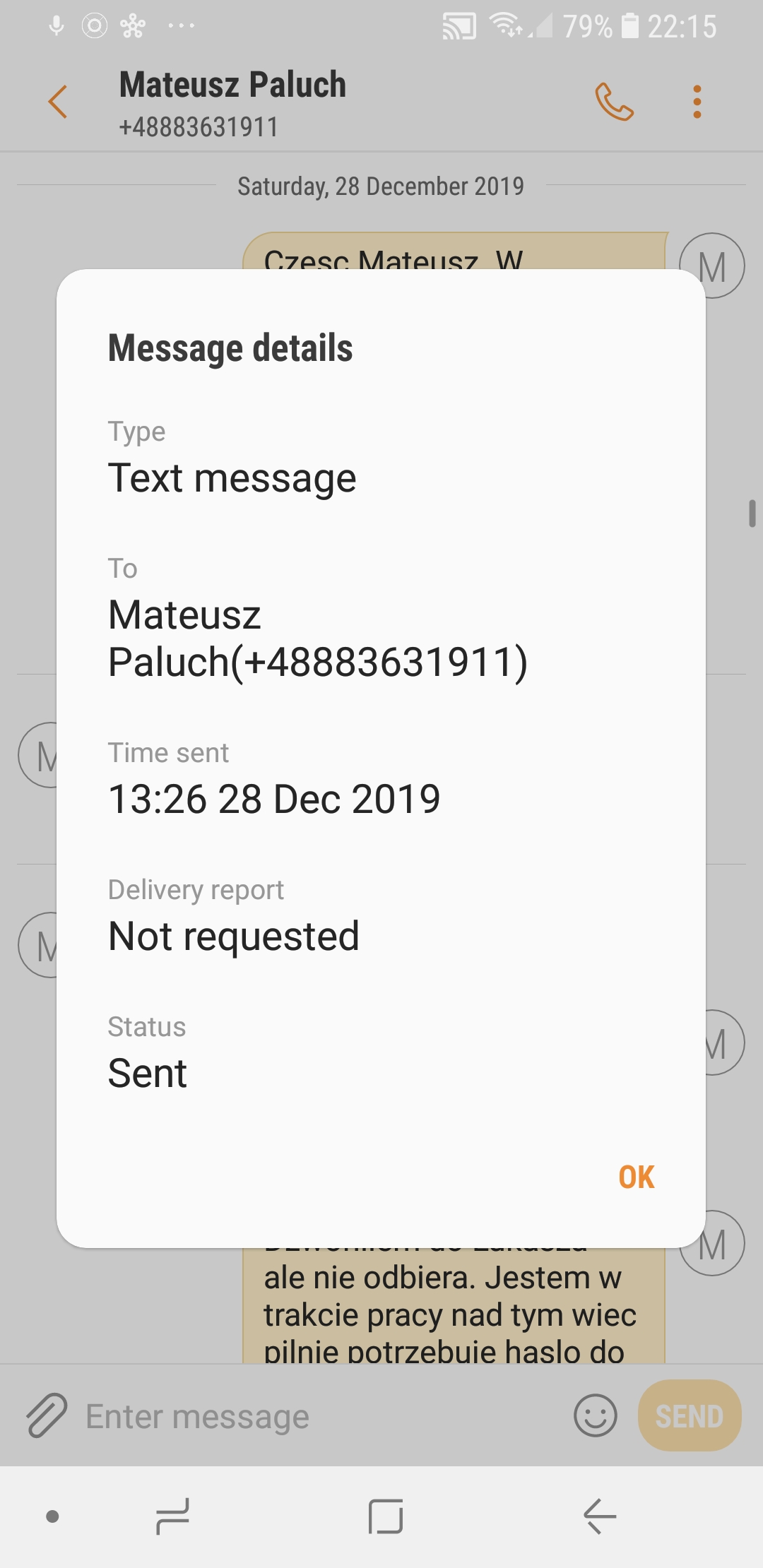
Task: Tap the Enter message field
Action: (x=325, y=1416)
